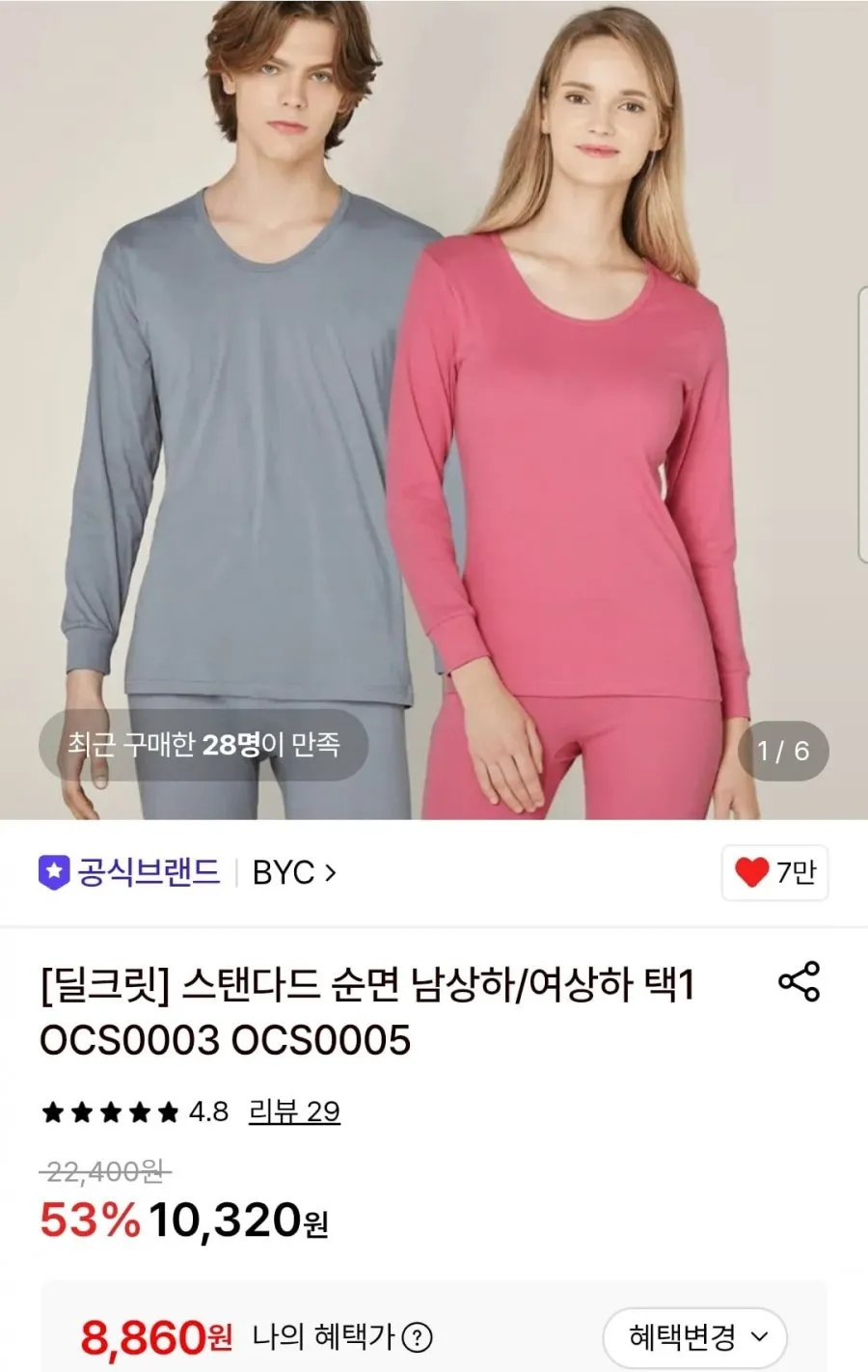Viewport: 868px width, 1372px height.
Task: Open the BYC official brand page
Action: point(294,872)
